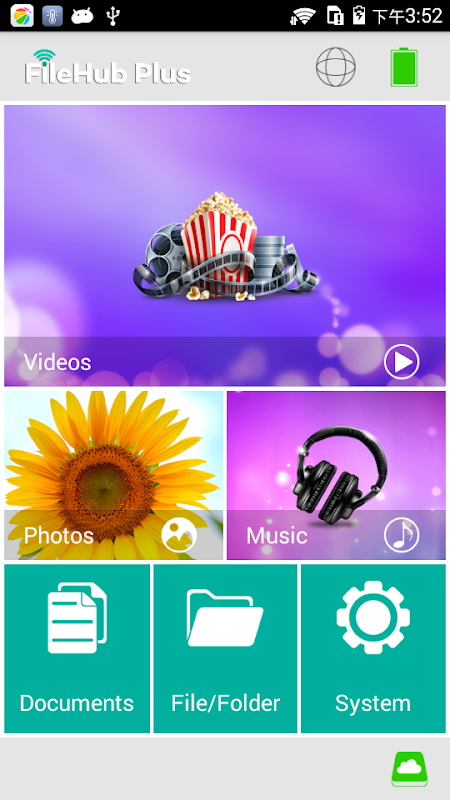
Task: Open the Music tile
Action: 336,475
